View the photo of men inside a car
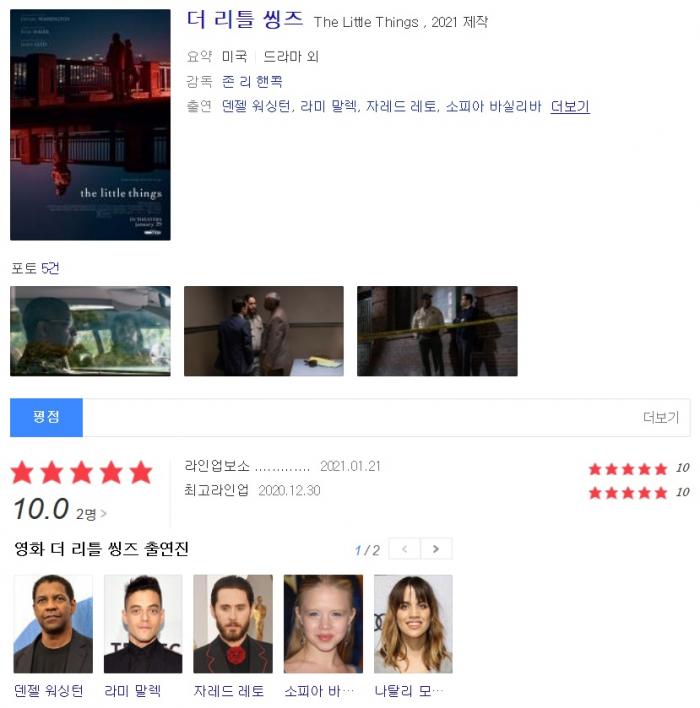 pyautogui.click(x=90, y=331)
